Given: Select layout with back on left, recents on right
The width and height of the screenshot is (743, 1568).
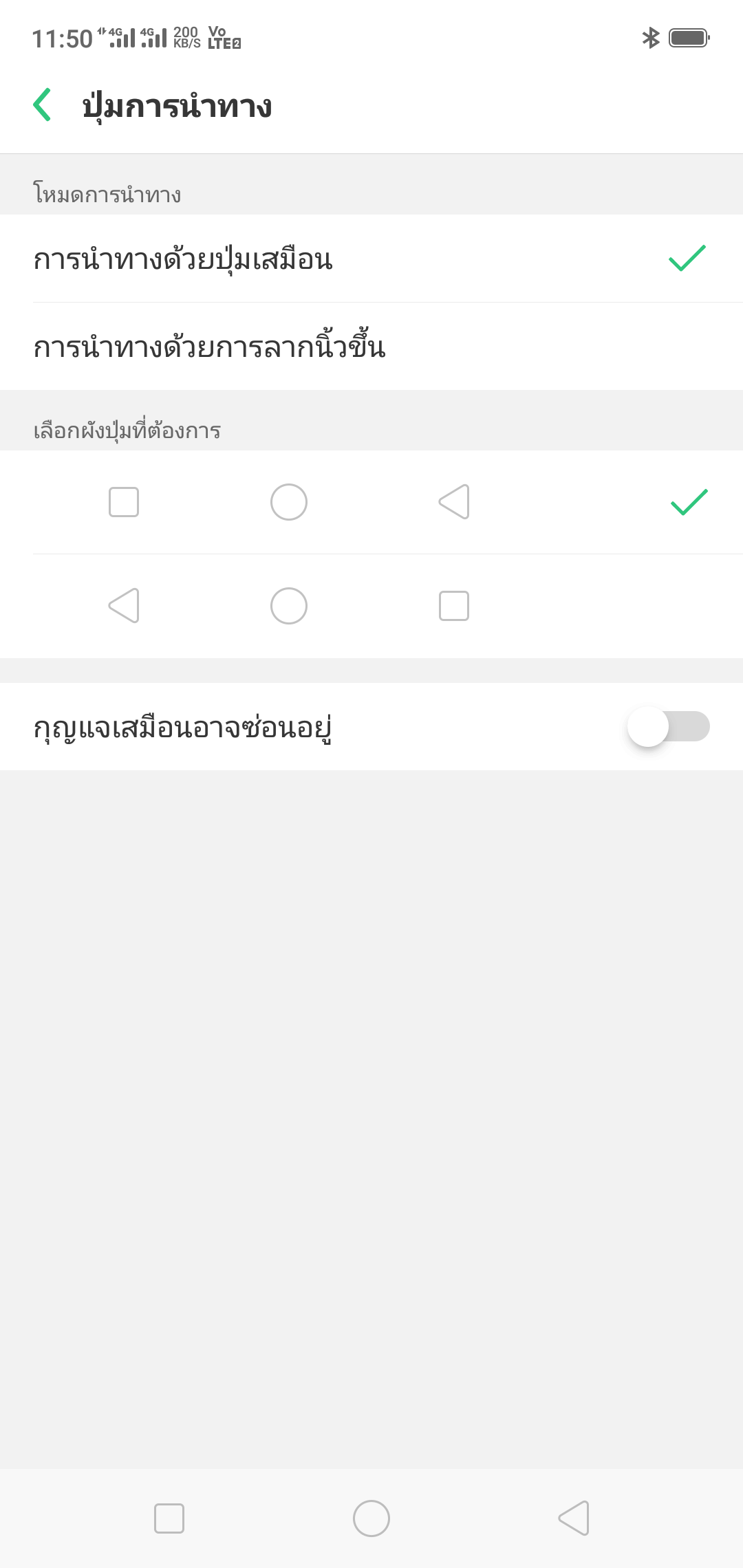Looking at the screenshot, I should (x=371, y=606).
